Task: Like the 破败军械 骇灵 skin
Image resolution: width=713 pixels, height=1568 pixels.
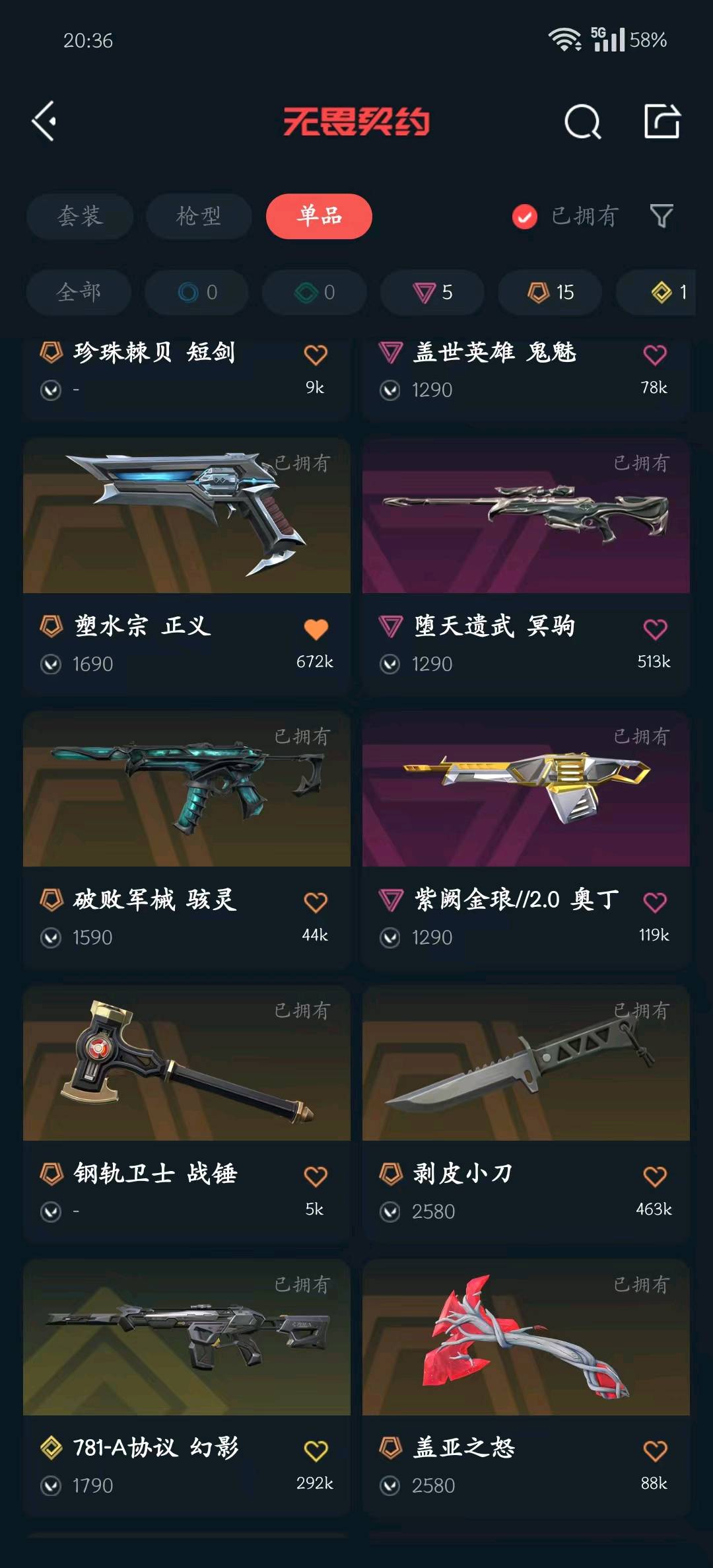Action: 316,902
